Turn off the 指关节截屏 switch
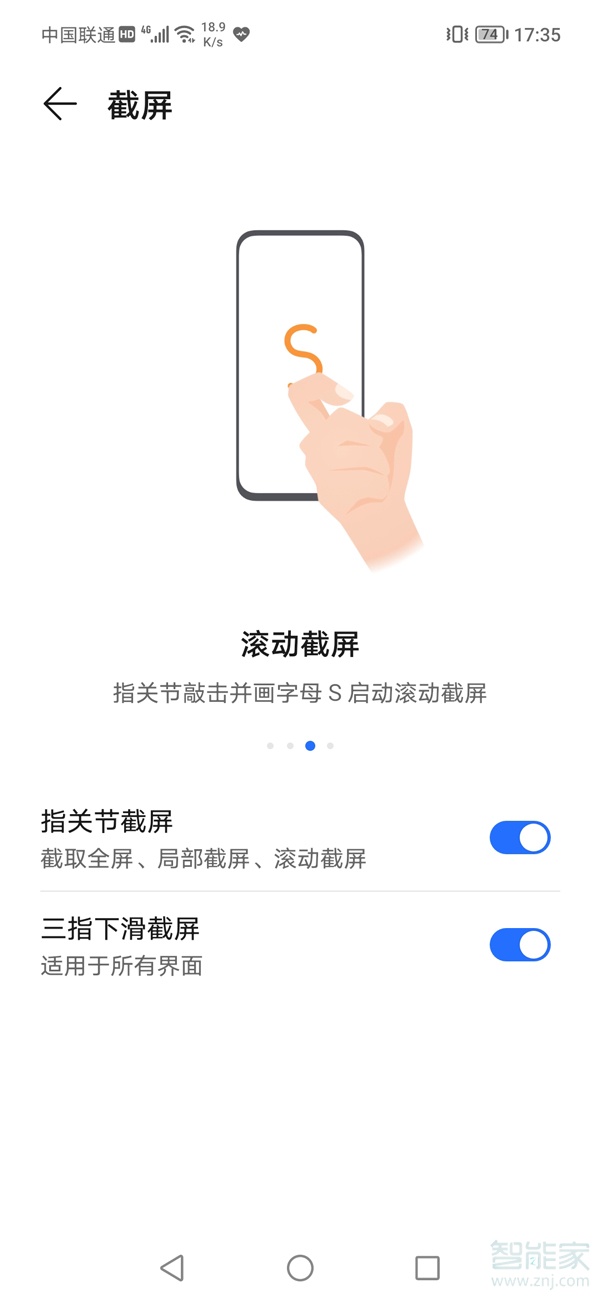This screenshot has width=600, height=1300. pyautogui.click(x=519, y=838)
